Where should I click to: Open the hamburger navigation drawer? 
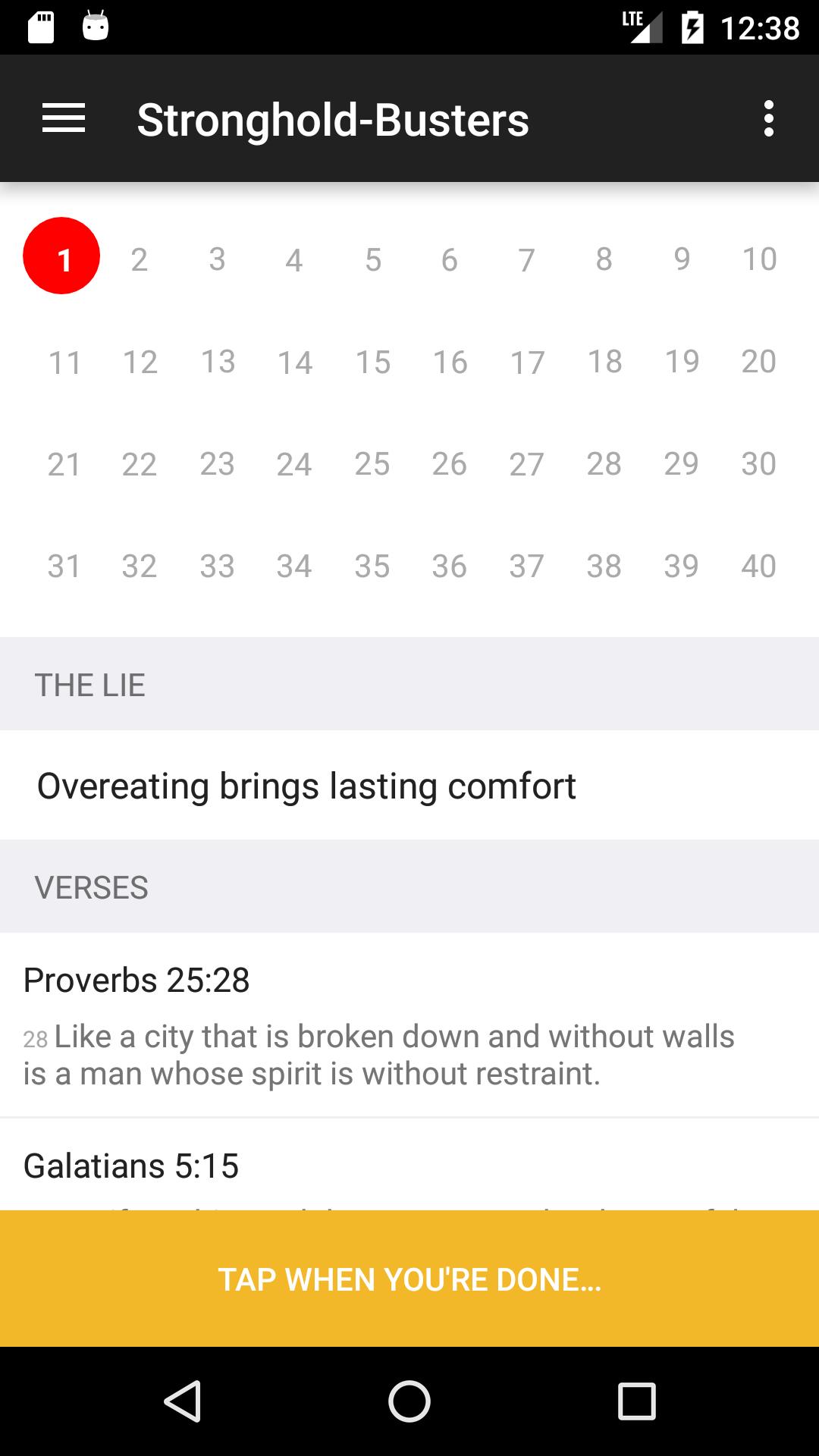64,119
